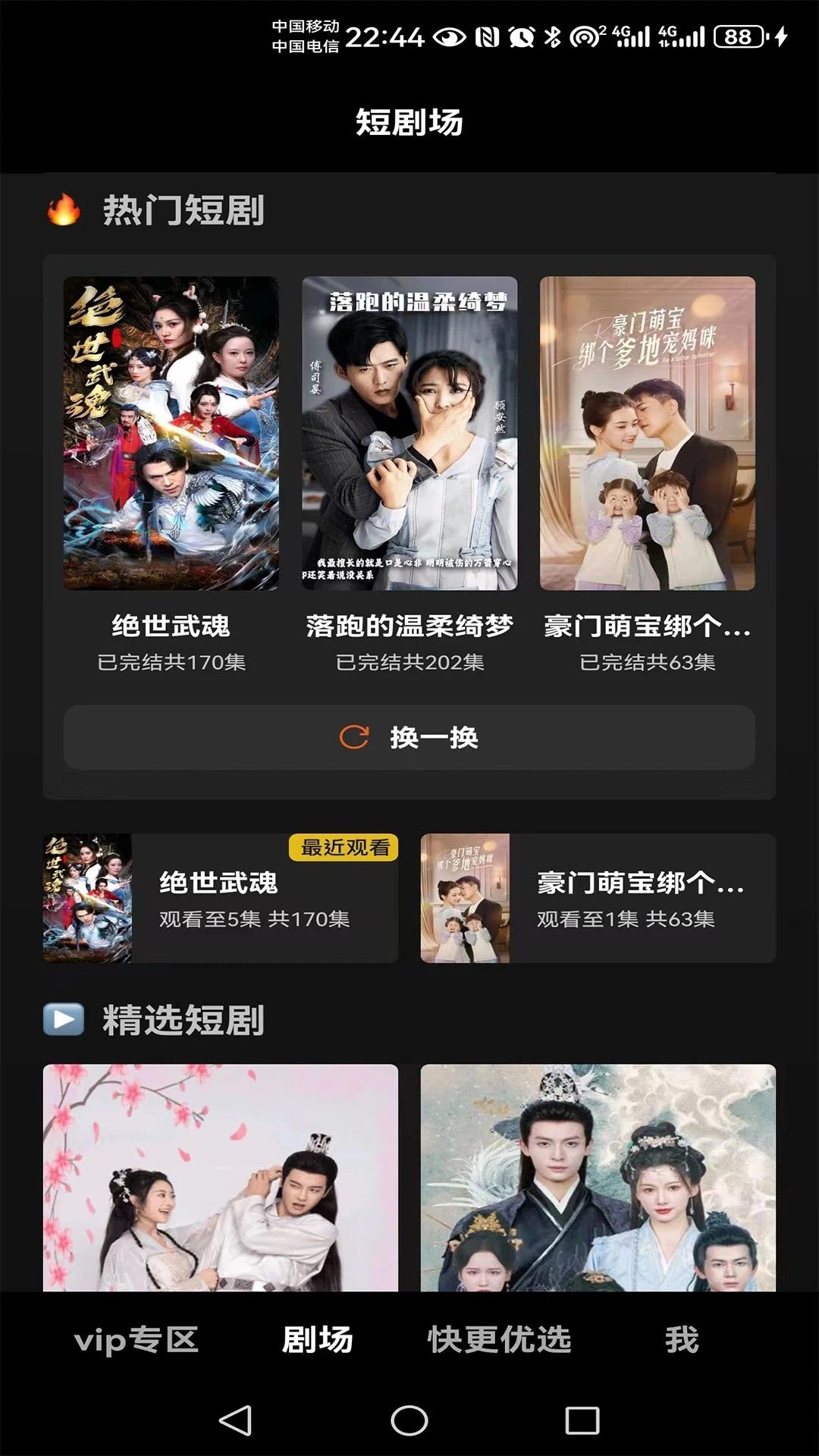Resume 豪门萌宝 watched to episode 1
The width and height of the screenshot is (819, 1456).
(598, 899)
